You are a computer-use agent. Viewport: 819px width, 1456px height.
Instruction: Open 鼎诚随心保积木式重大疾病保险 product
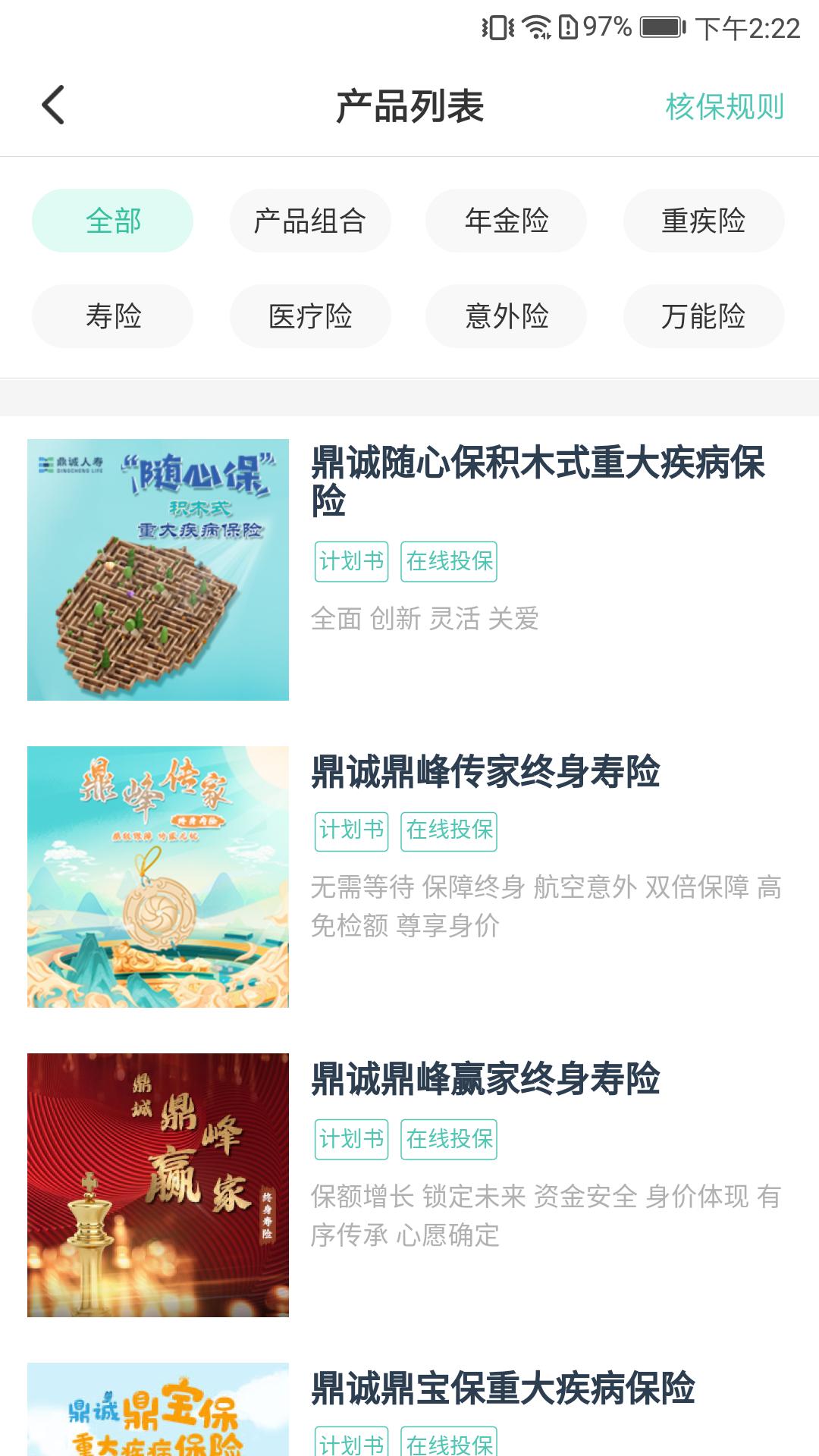click(x=537, y=481)
